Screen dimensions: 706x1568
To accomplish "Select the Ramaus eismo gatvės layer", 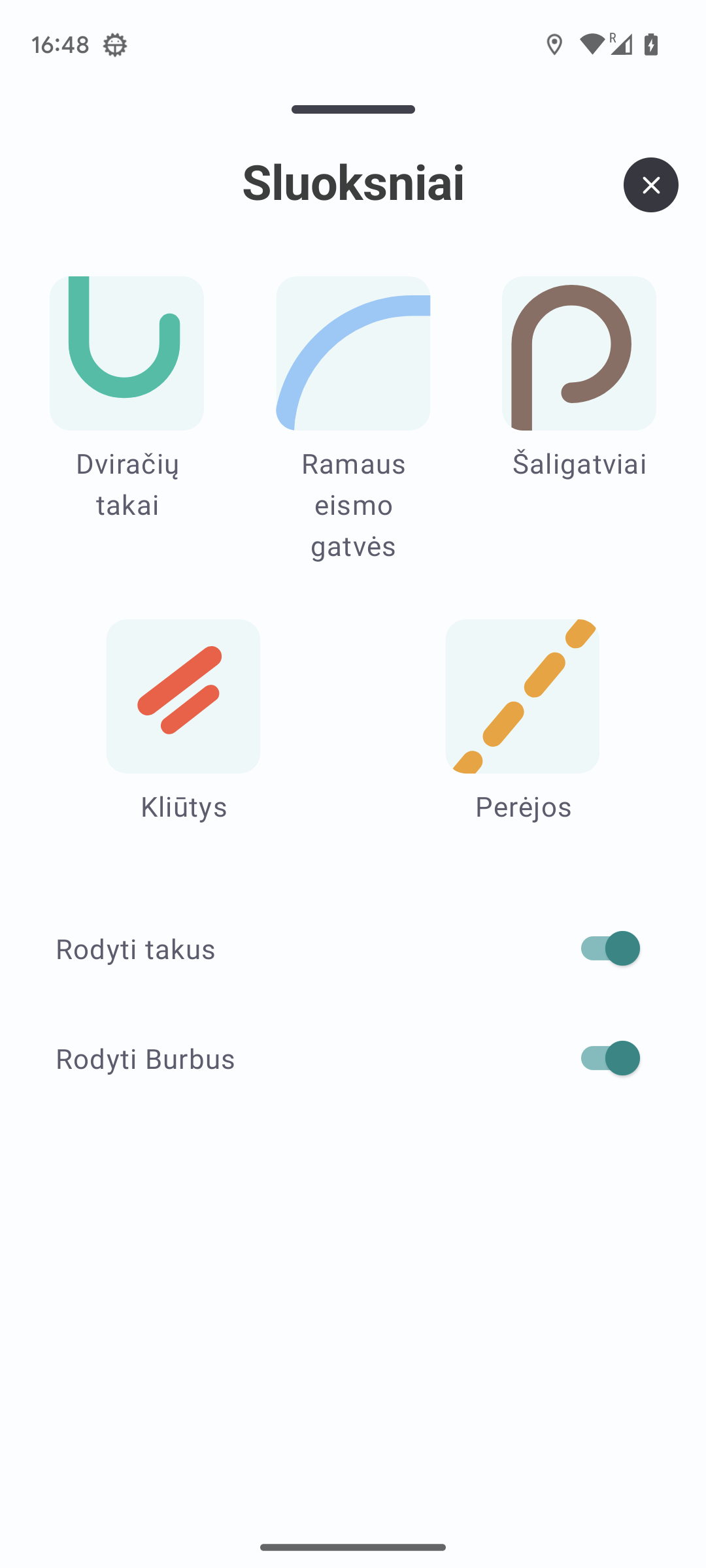I will coord(353,353).
